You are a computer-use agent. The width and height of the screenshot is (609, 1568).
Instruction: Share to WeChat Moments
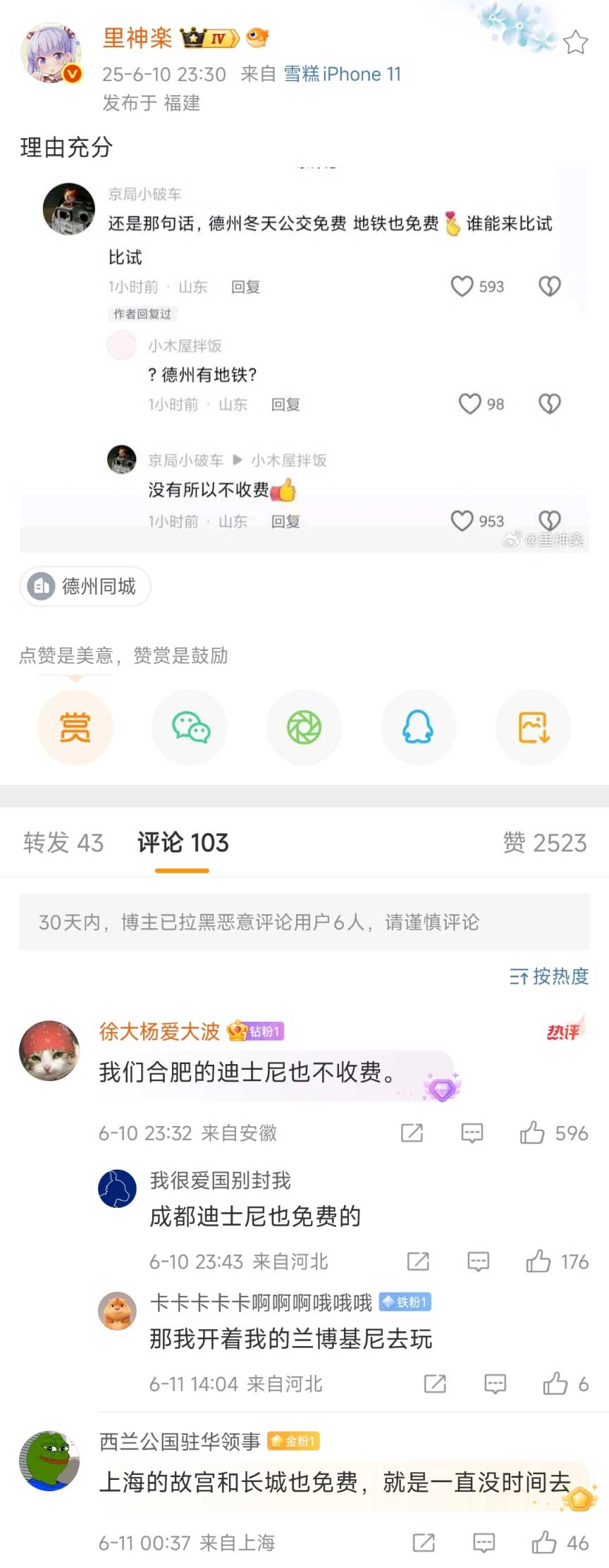(x=304, y=727)
